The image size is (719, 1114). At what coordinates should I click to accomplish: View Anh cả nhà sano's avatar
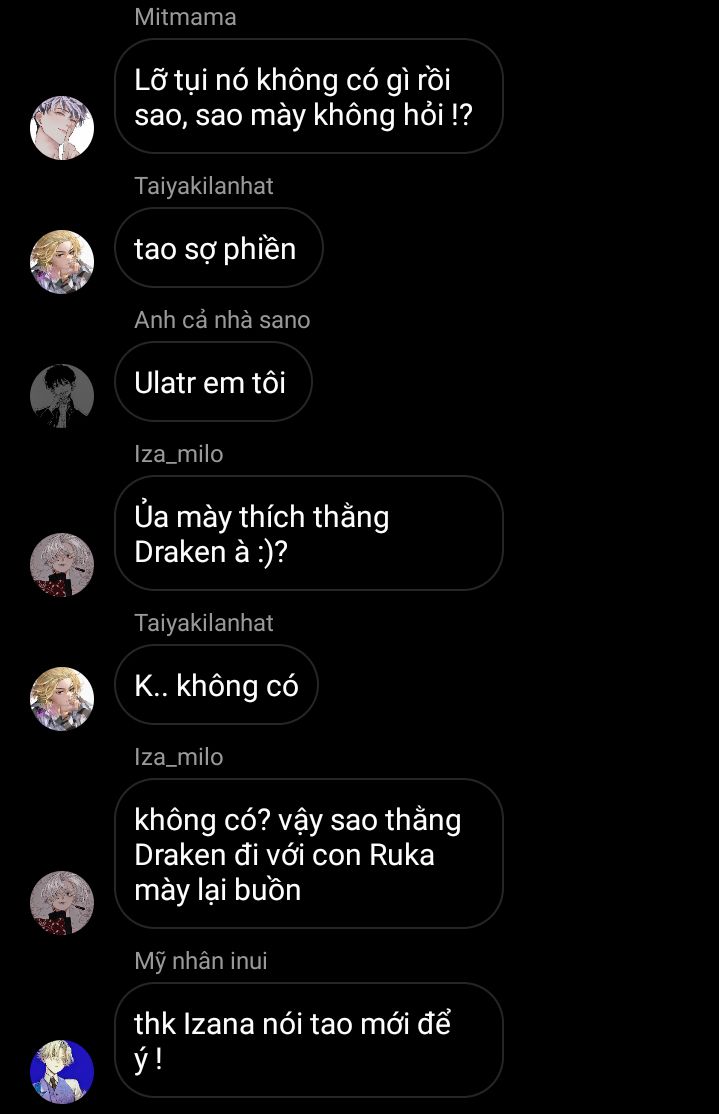(62, 396)
